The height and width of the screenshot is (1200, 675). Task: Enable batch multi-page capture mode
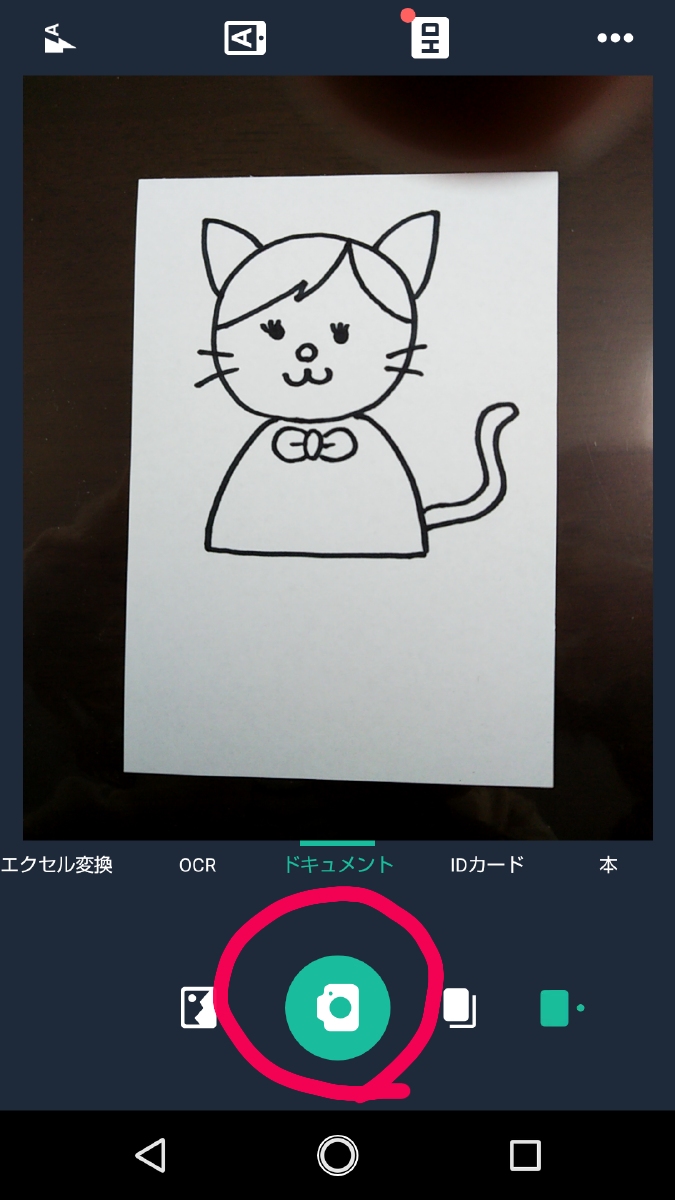coord(460,1008)
